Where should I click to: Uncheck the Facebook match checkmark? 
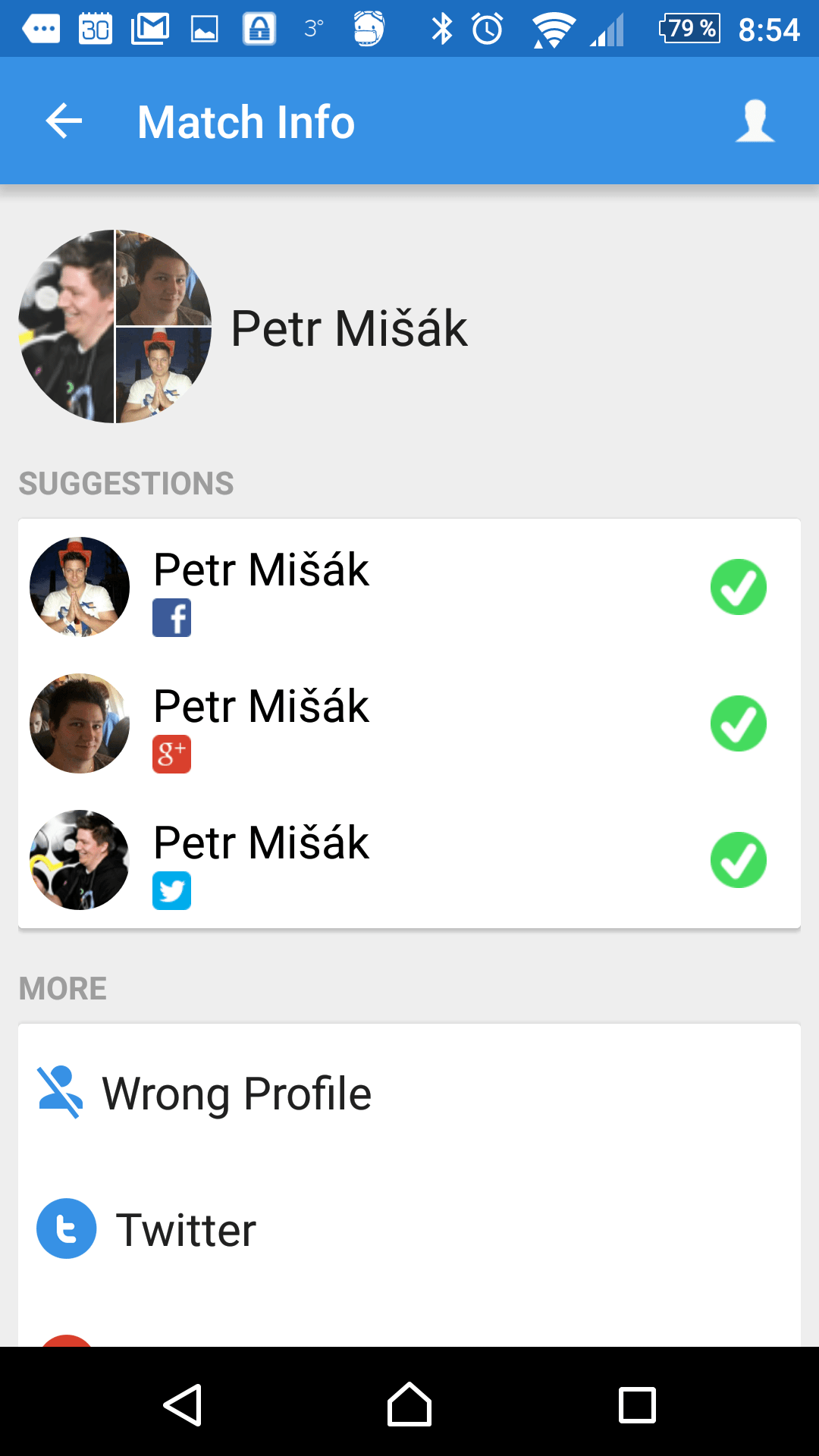[739, 587]
